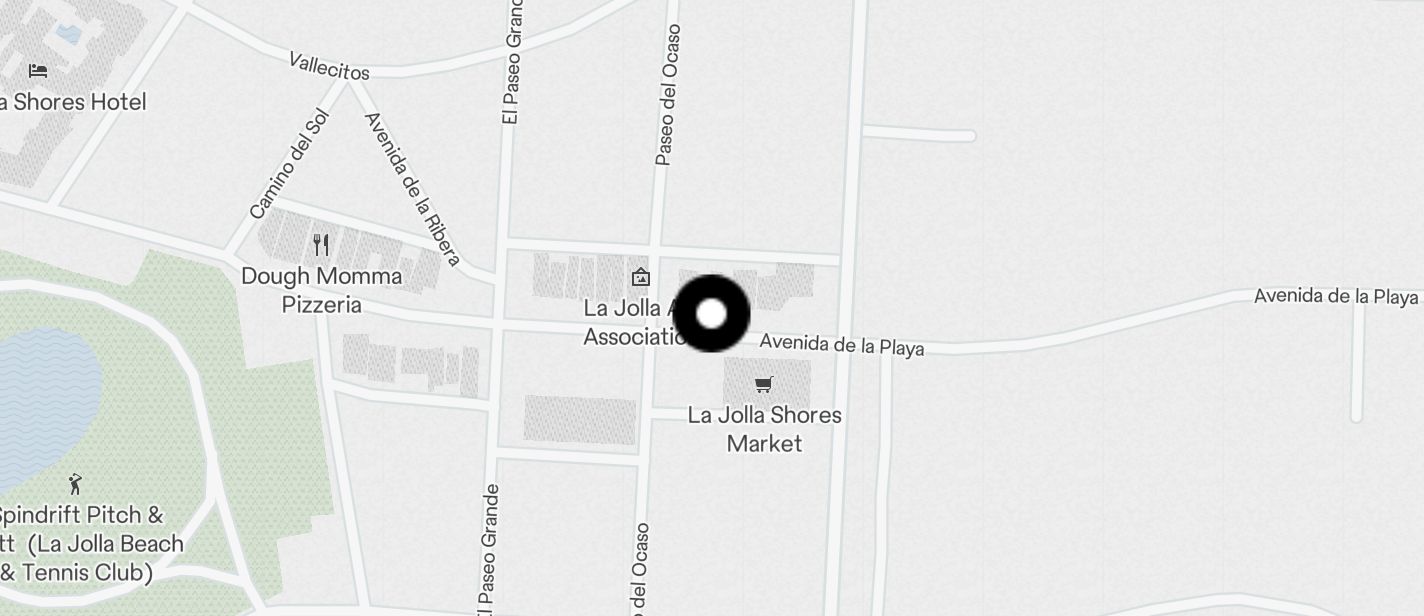Open the Spindrift Pitch & Putt golf marker

pos(75,485)
